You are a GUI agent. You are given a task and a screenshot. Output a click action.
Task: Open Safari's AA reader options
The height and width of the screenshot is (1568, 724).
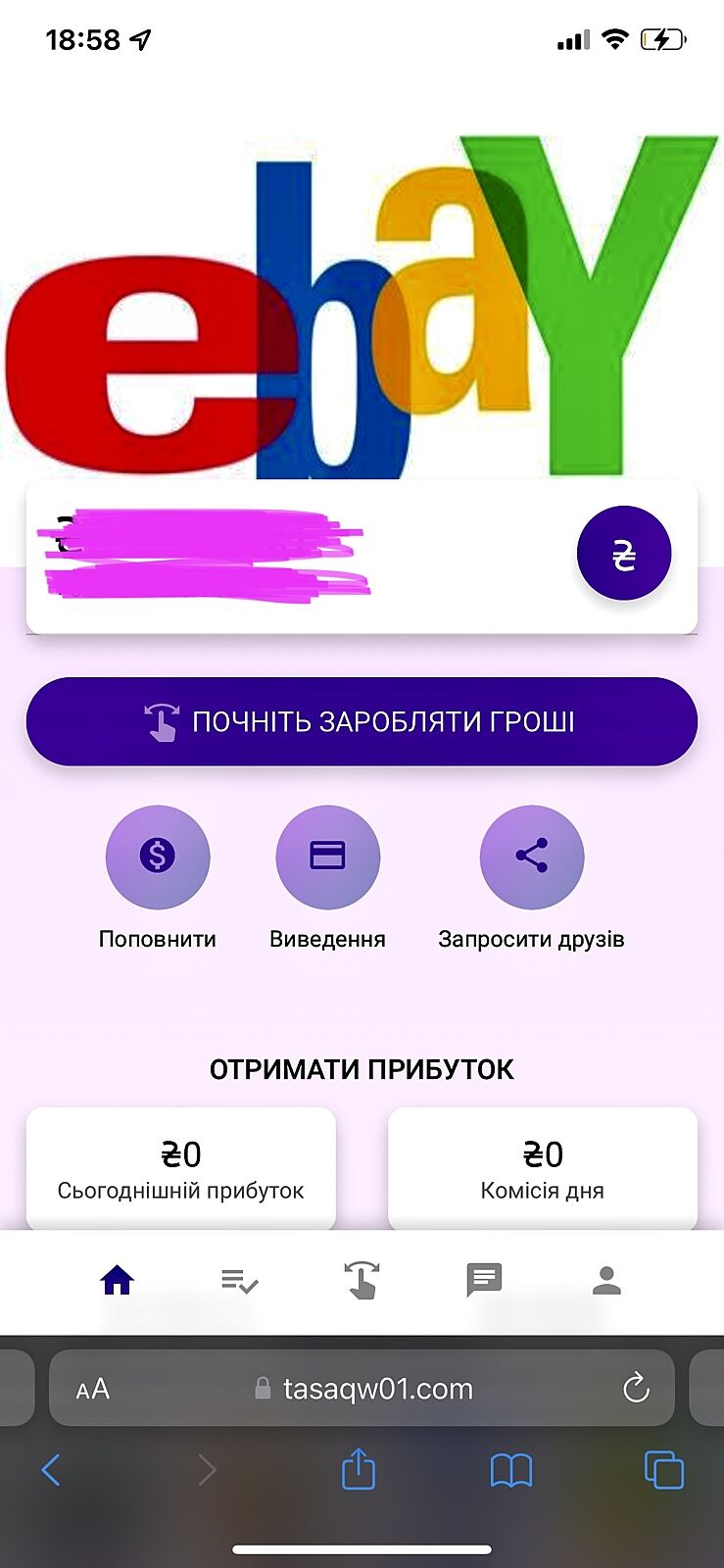coord(93,1389)
